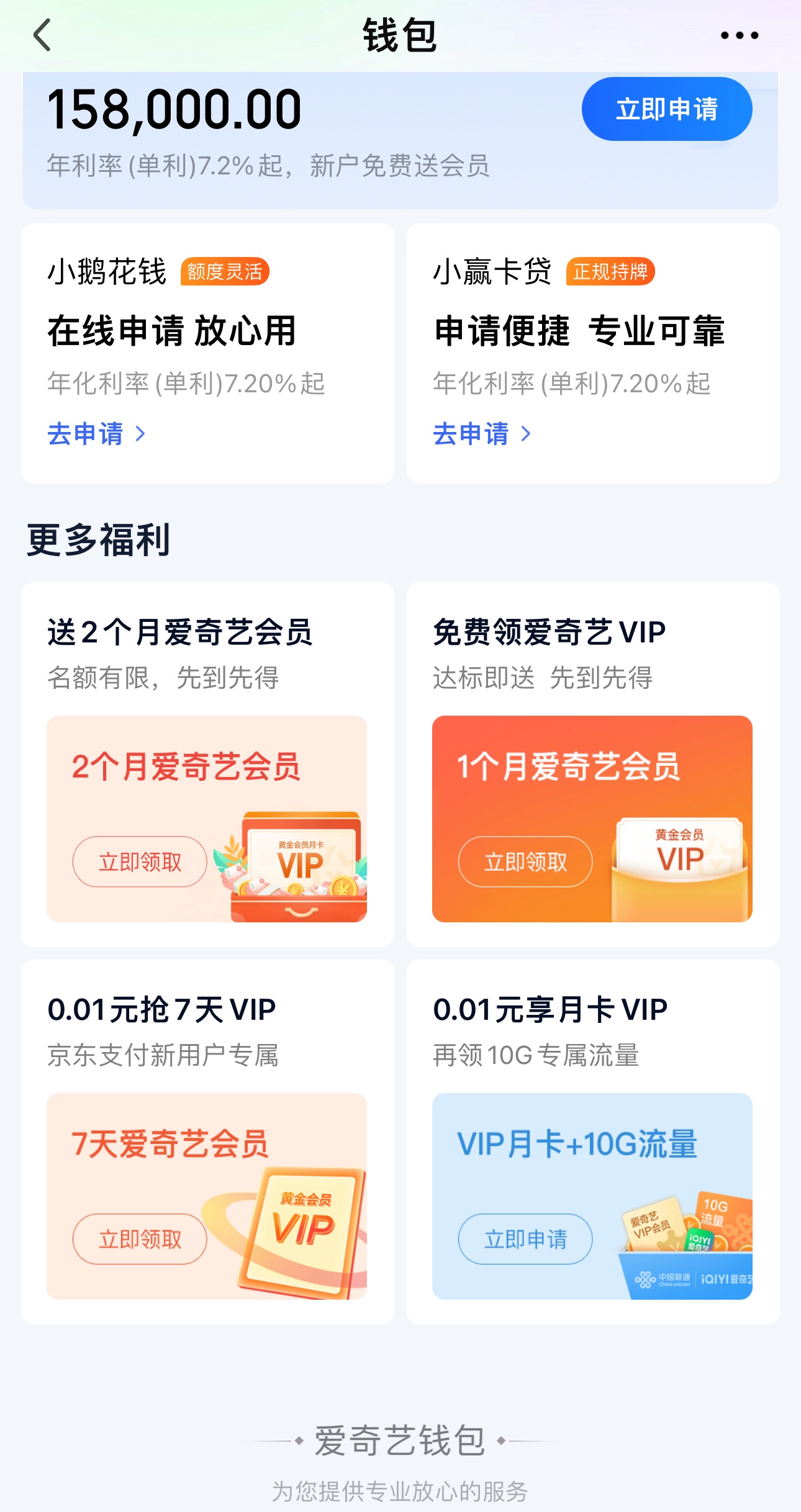801x1512 pixels.
Task: Open the three-dot overflow menu
Action: [739, 35]
